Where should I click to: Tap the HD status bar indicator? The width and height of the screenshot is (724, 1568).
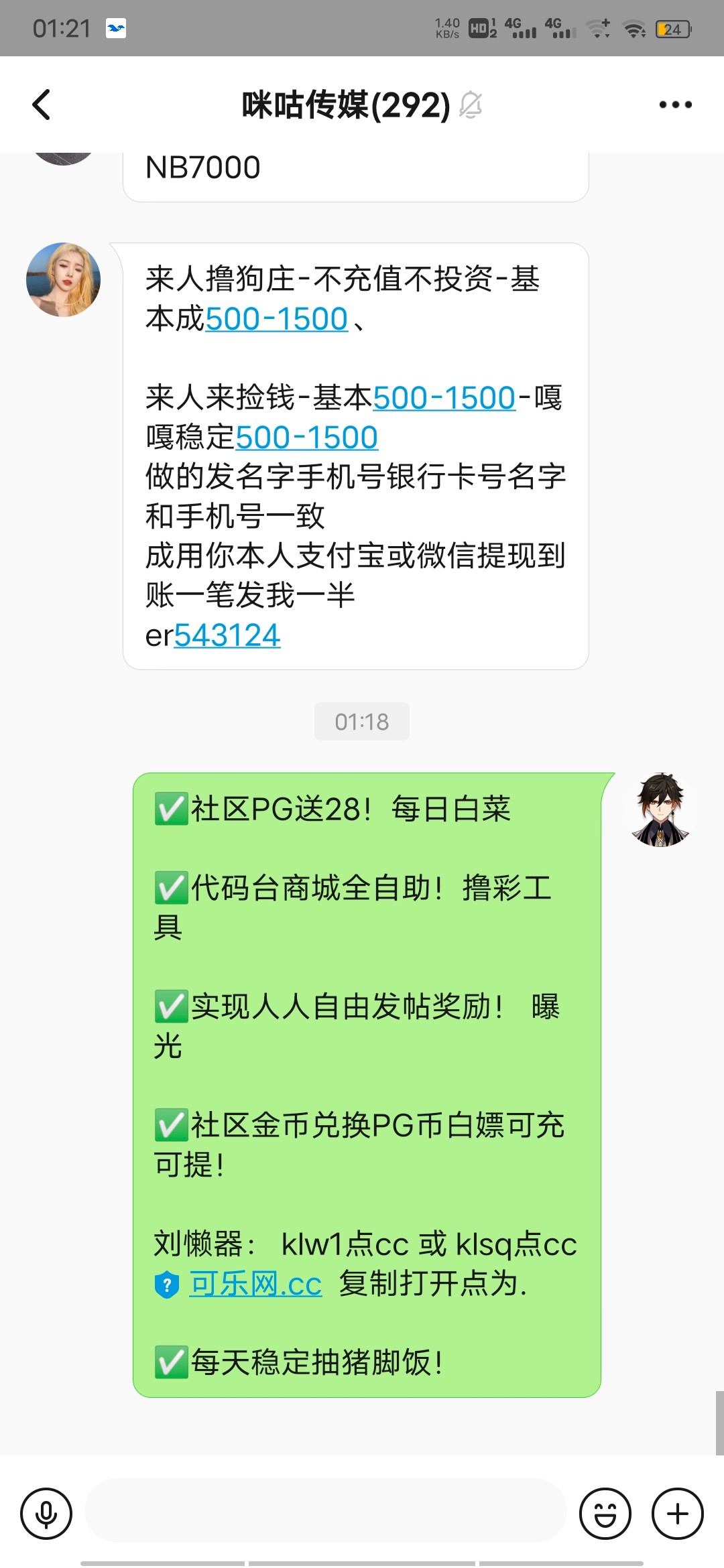pyautogui.click(x=477, y=28)
